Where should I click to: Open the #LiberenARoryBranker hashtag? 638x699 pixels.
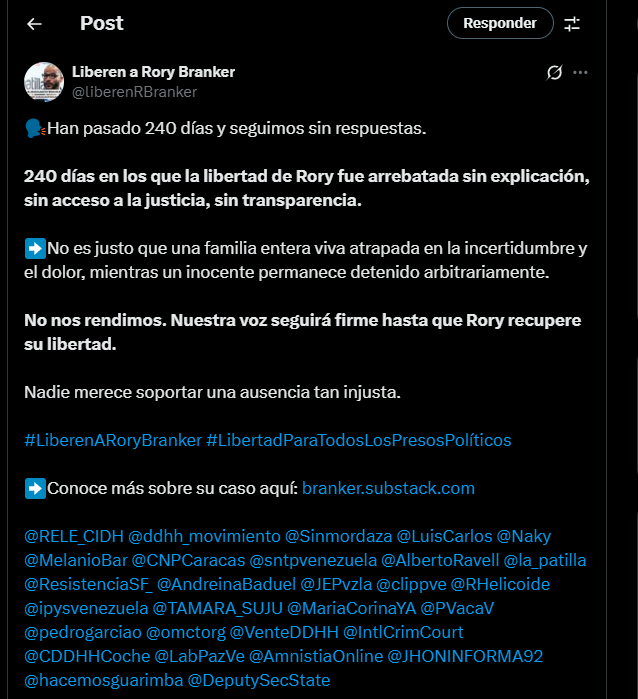111,440
